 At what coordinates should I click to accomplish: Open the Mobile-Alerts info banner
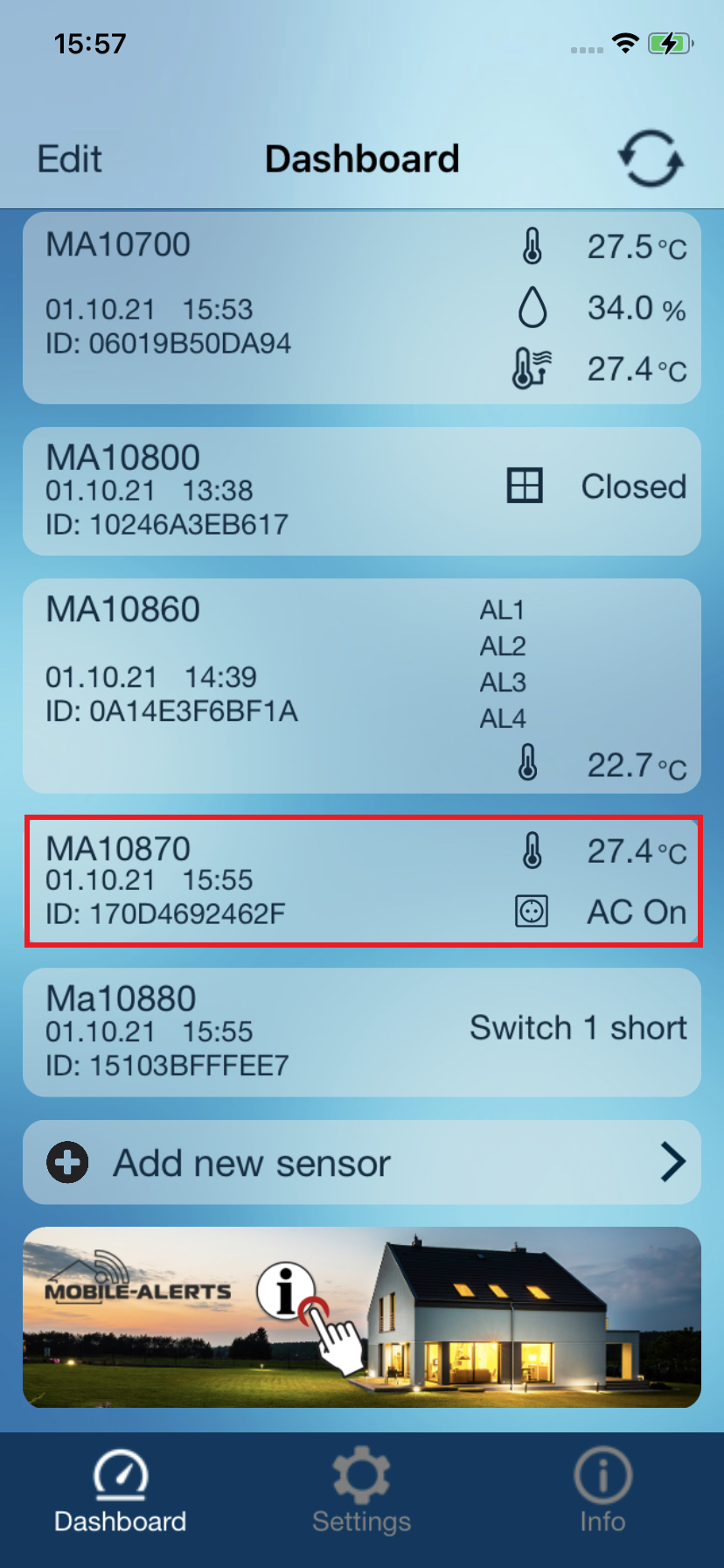tap(361, 1317)
